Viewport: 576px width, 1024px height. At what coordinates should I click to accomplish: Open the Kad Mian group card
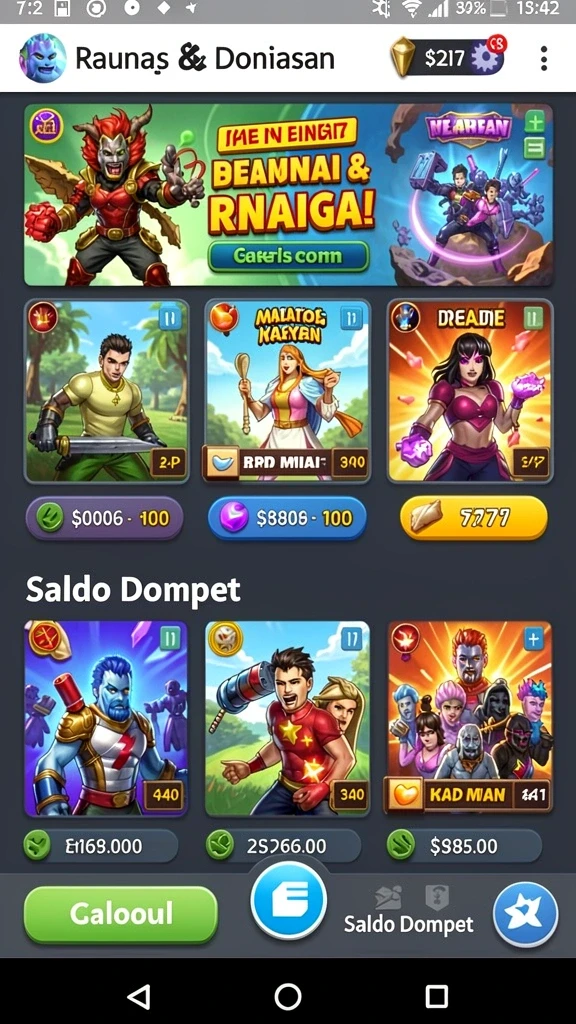pos(470,717)
